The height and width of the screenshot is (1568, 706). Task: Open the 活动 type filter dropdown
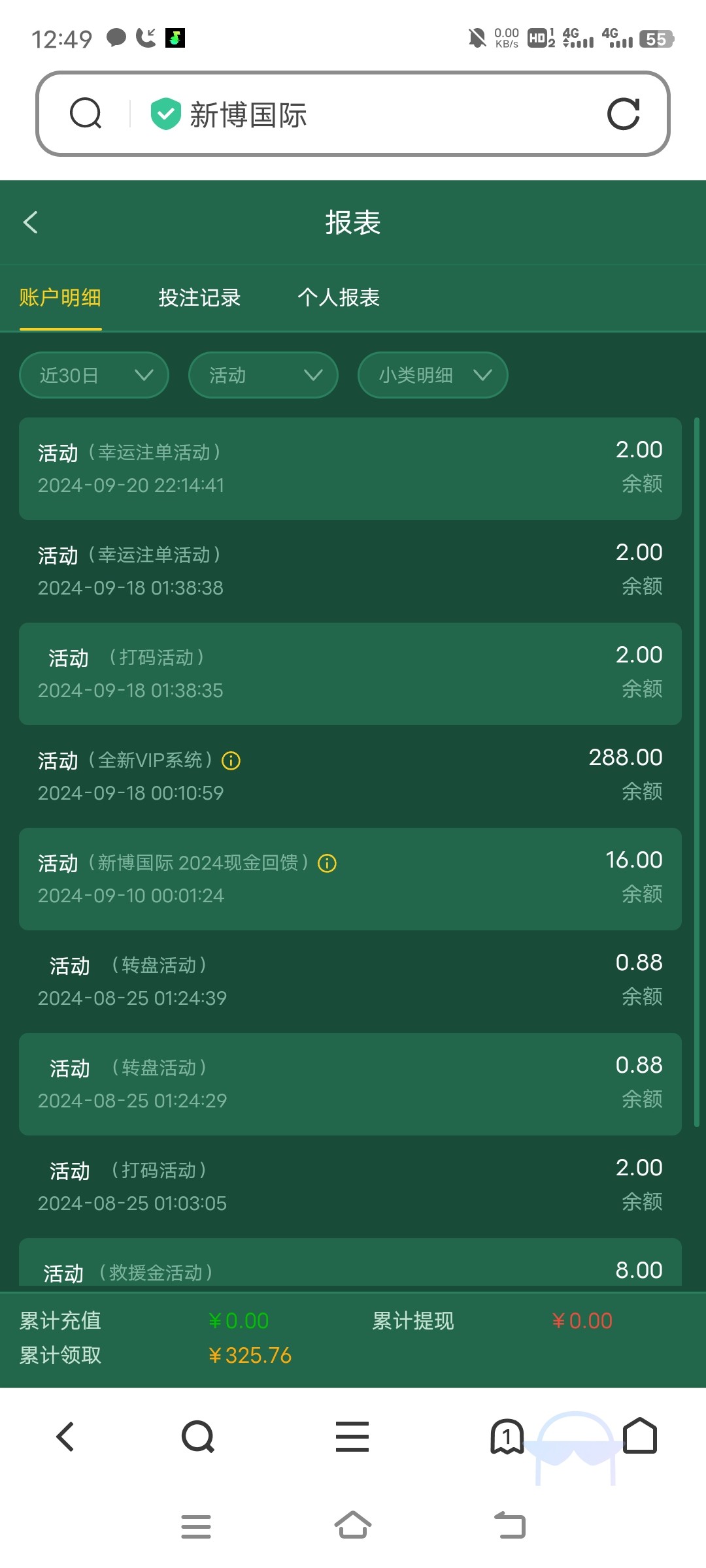click(x=263, y=375)
